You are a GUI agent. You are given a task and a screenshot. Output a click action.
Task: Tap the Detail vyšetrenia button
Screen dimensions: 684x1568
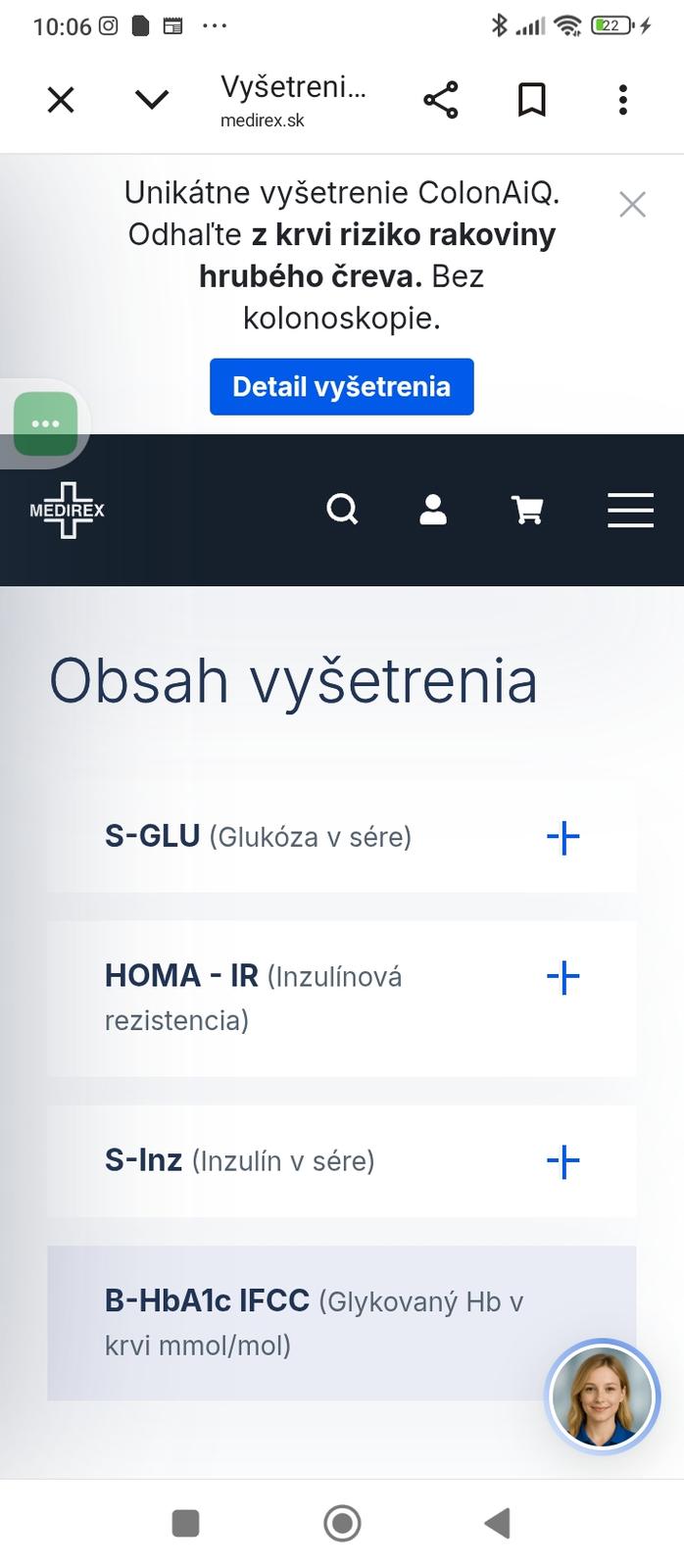(342, 386)
